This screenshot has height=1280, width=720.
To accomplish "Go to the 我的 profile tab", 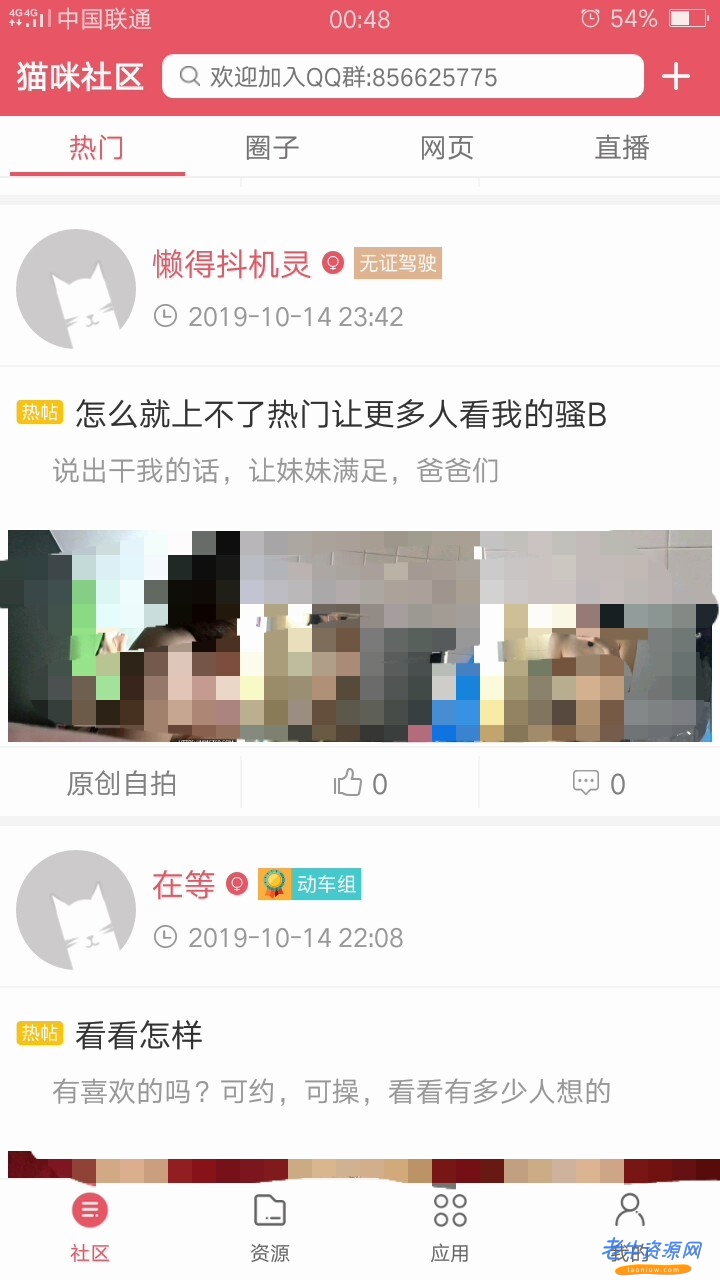I will (x=629, y=1227).
